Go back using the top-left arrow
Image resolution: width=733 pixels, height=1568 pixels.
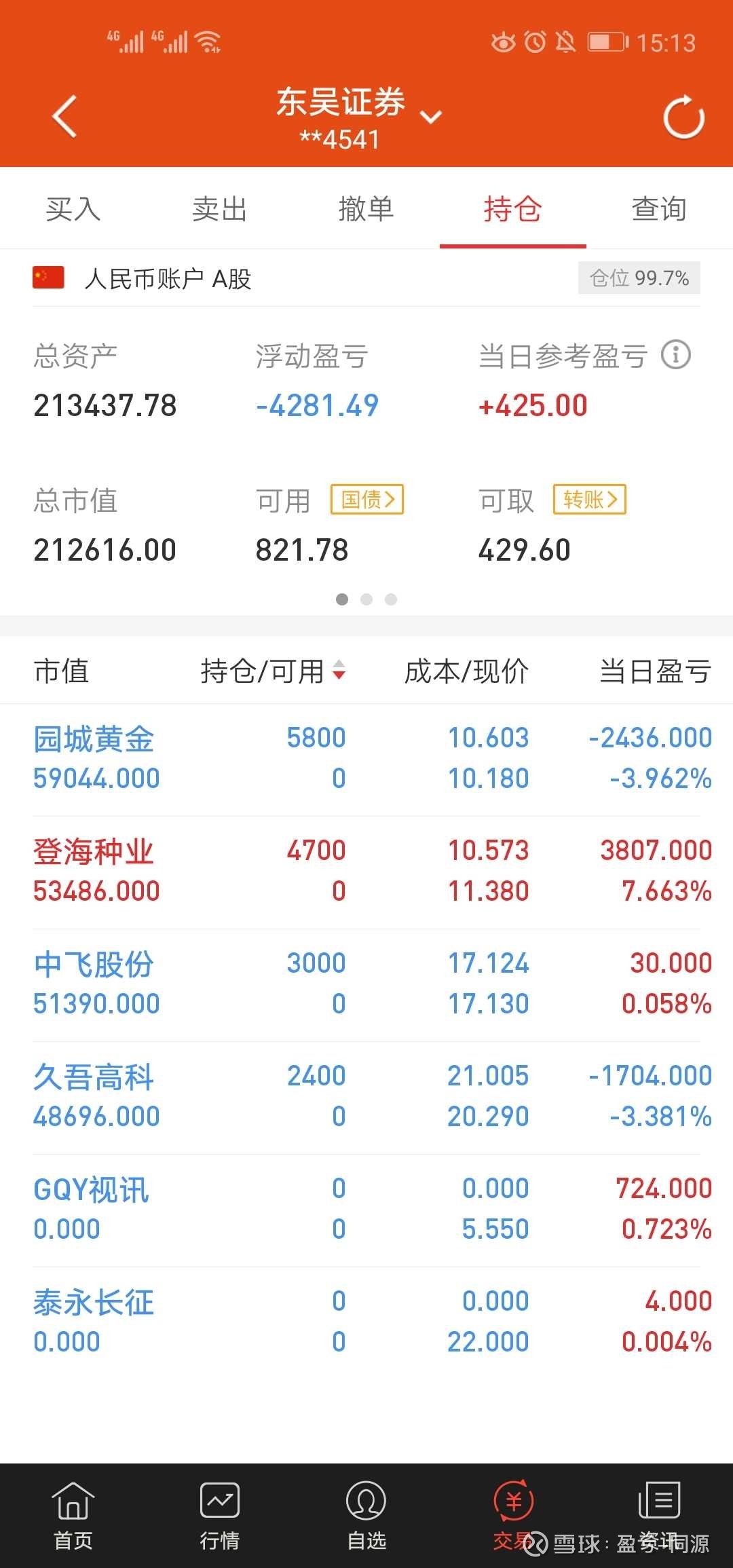(65, 117)
